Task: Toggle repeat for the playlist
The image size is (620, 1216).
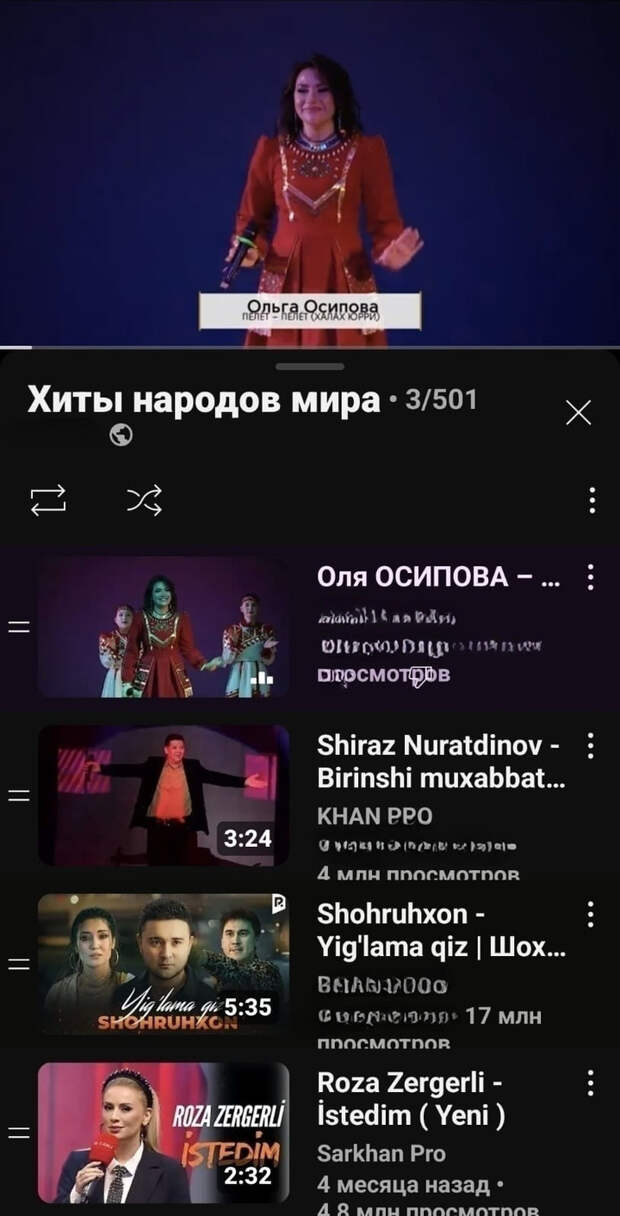Action: [48, 499]
